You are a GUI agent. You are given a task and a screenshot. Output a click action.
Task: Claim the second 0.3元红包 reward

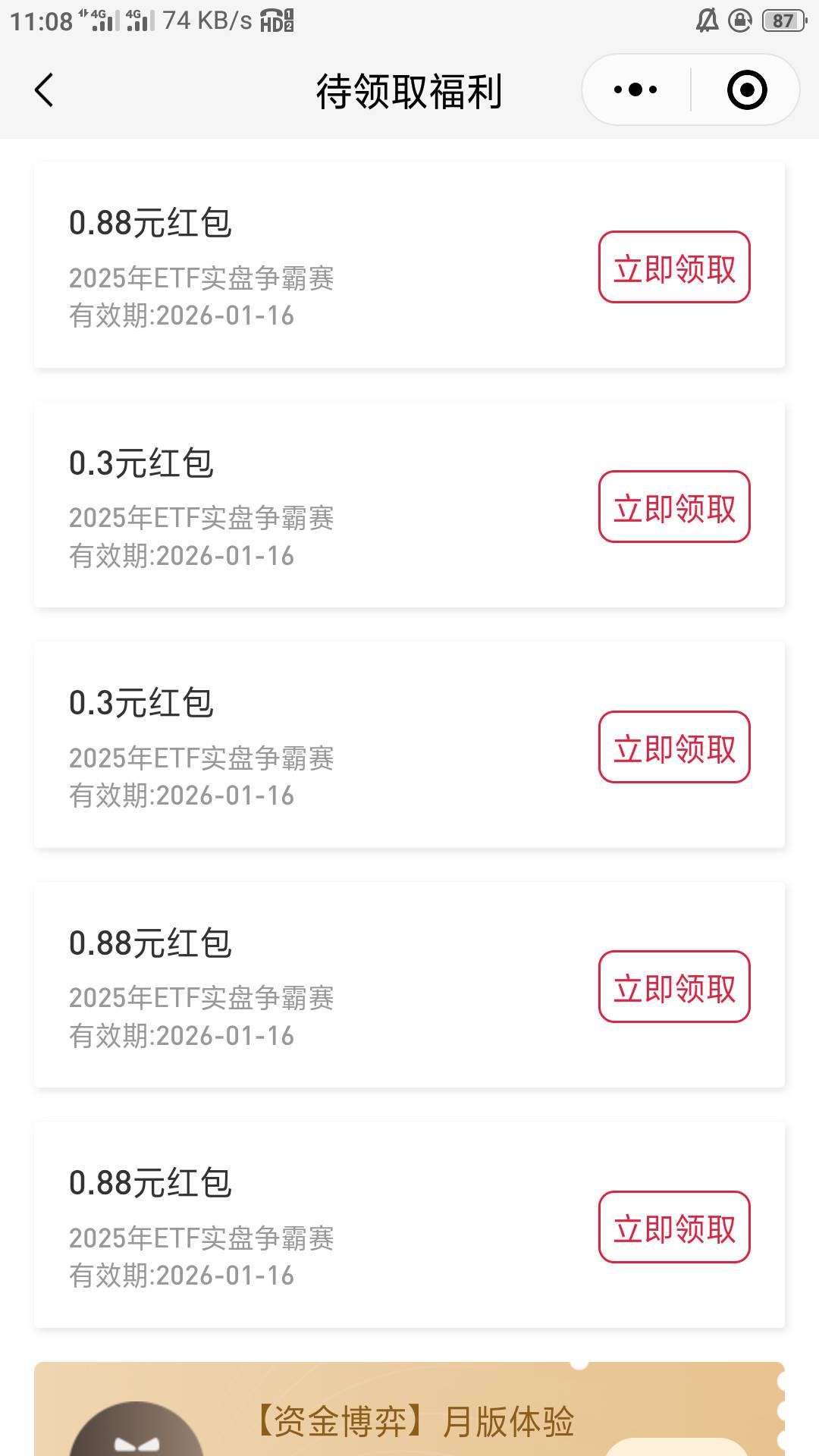pyautogui.click(x=673, y=748)
